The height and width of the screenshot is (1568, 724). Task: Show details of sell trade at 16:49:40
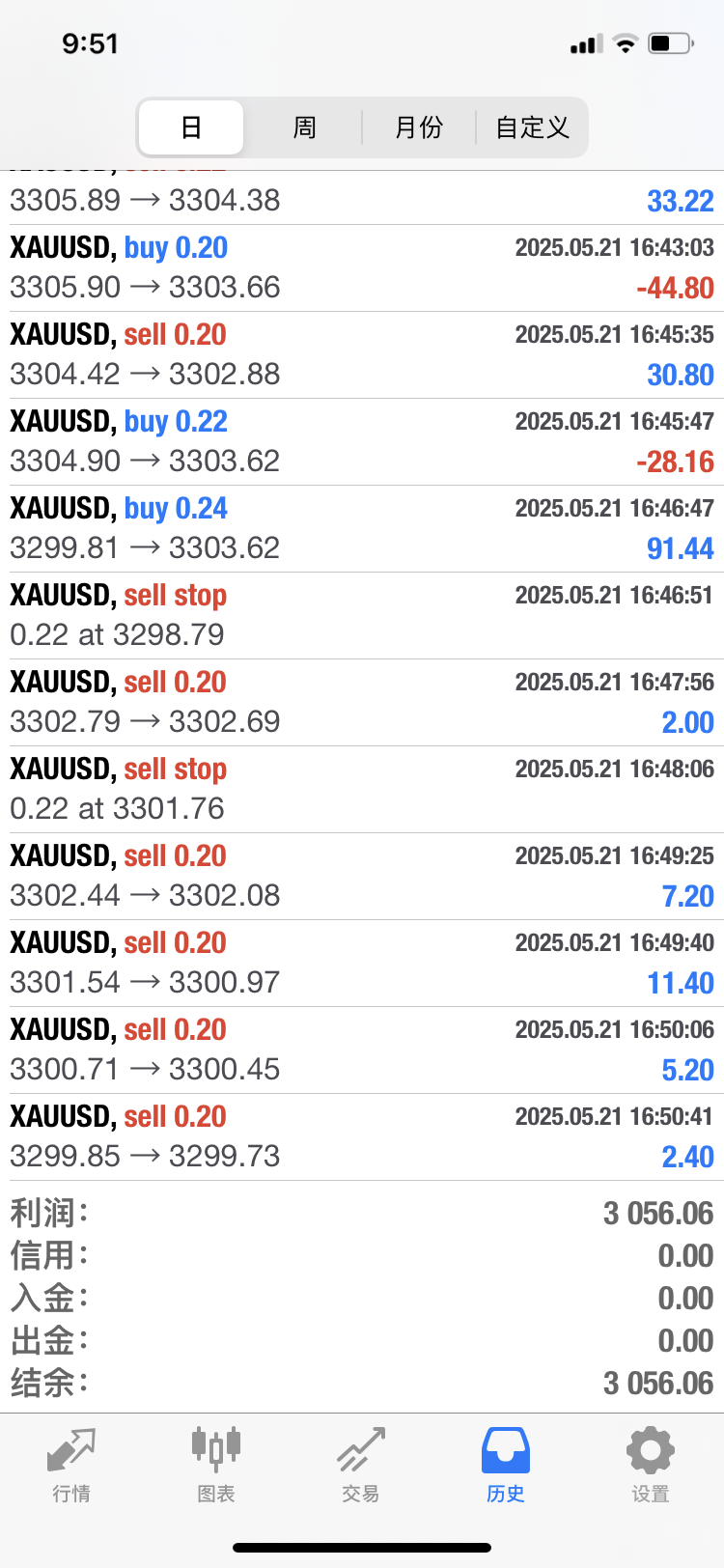point(362,963)
